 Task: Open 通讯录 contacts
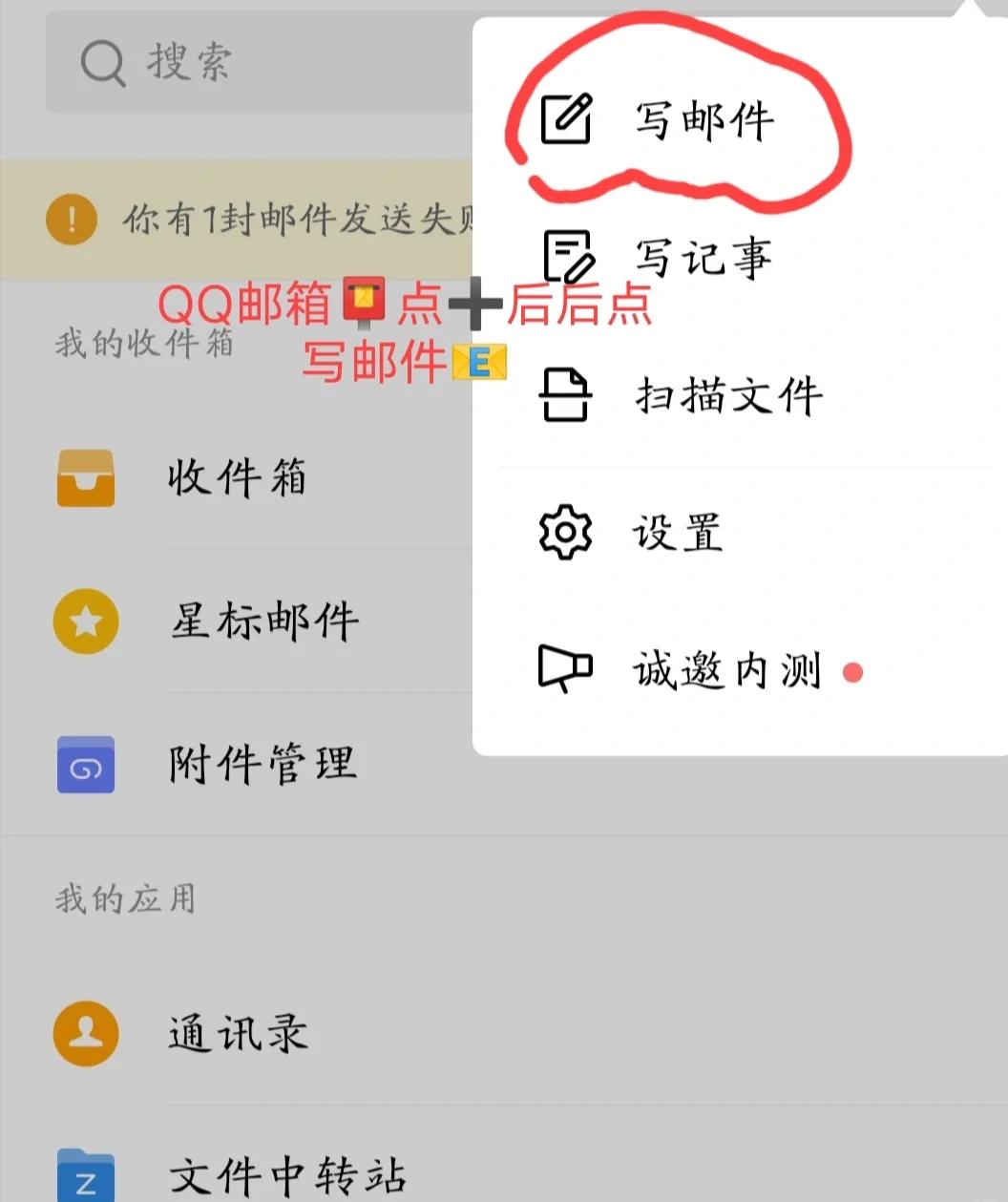click(x=238, y=1033)
